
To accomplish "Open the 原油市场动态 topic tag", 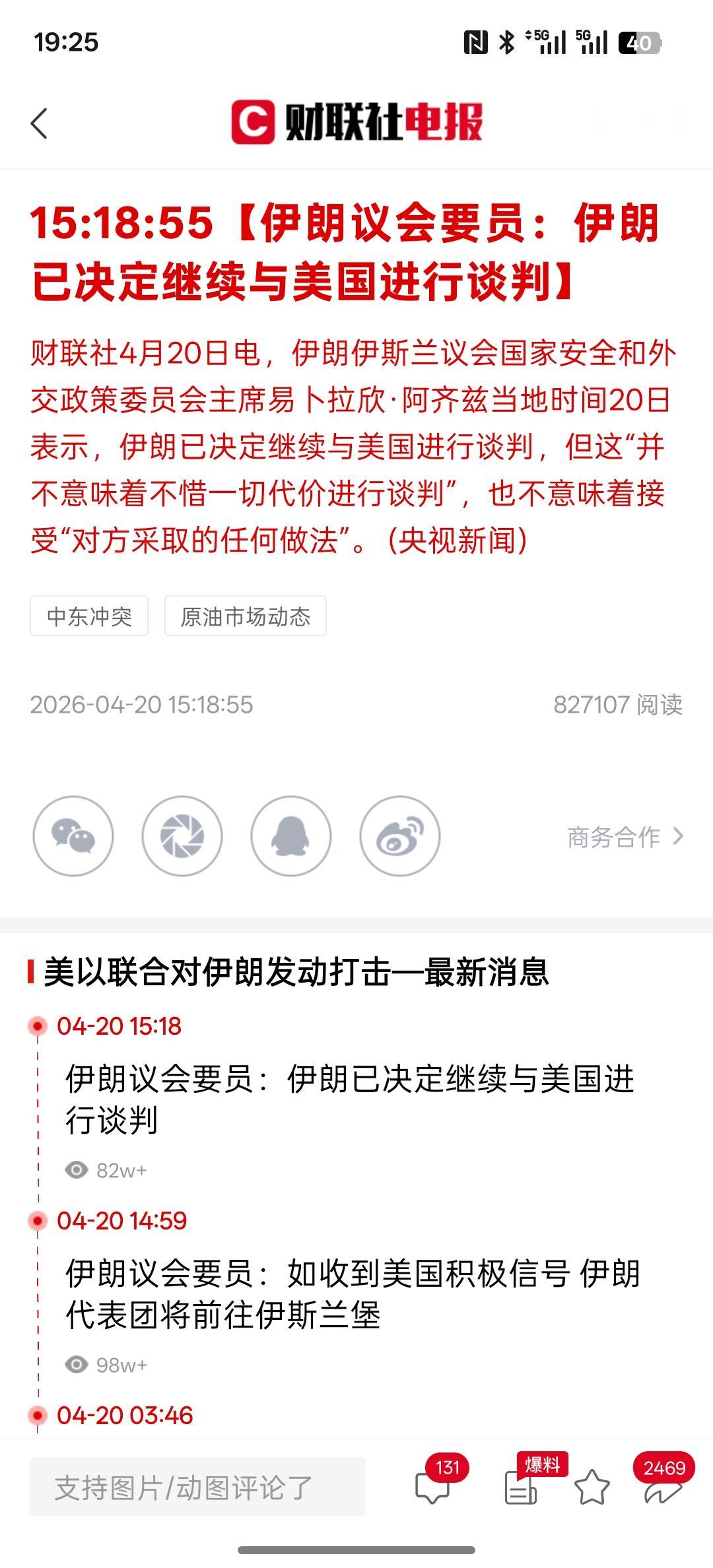I will [x=245, y=616].
